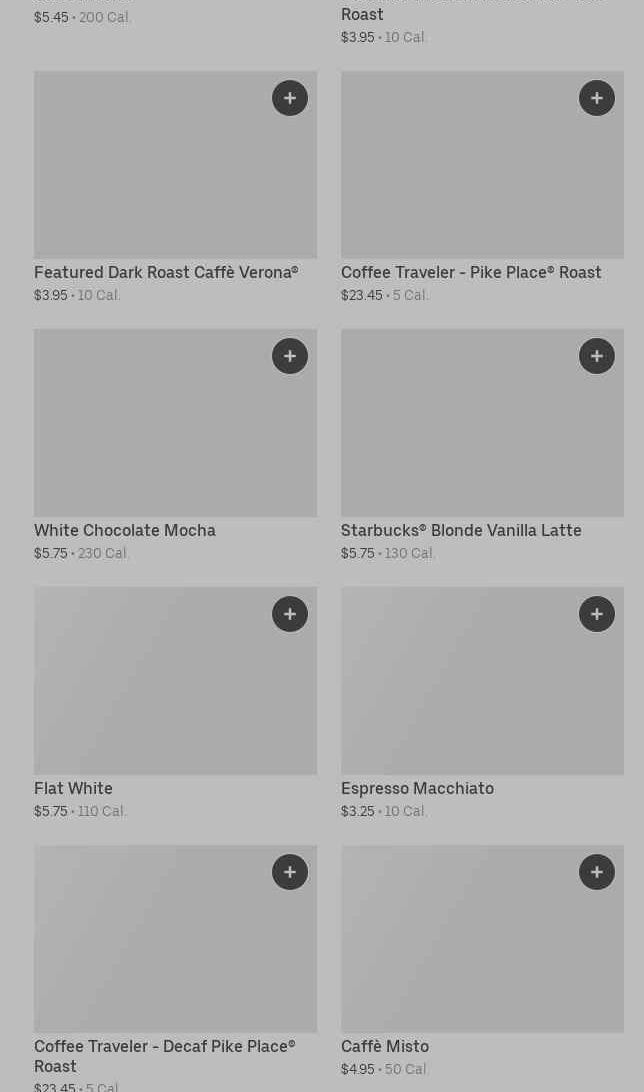Open the Flat White item

[x=175, y=703]
